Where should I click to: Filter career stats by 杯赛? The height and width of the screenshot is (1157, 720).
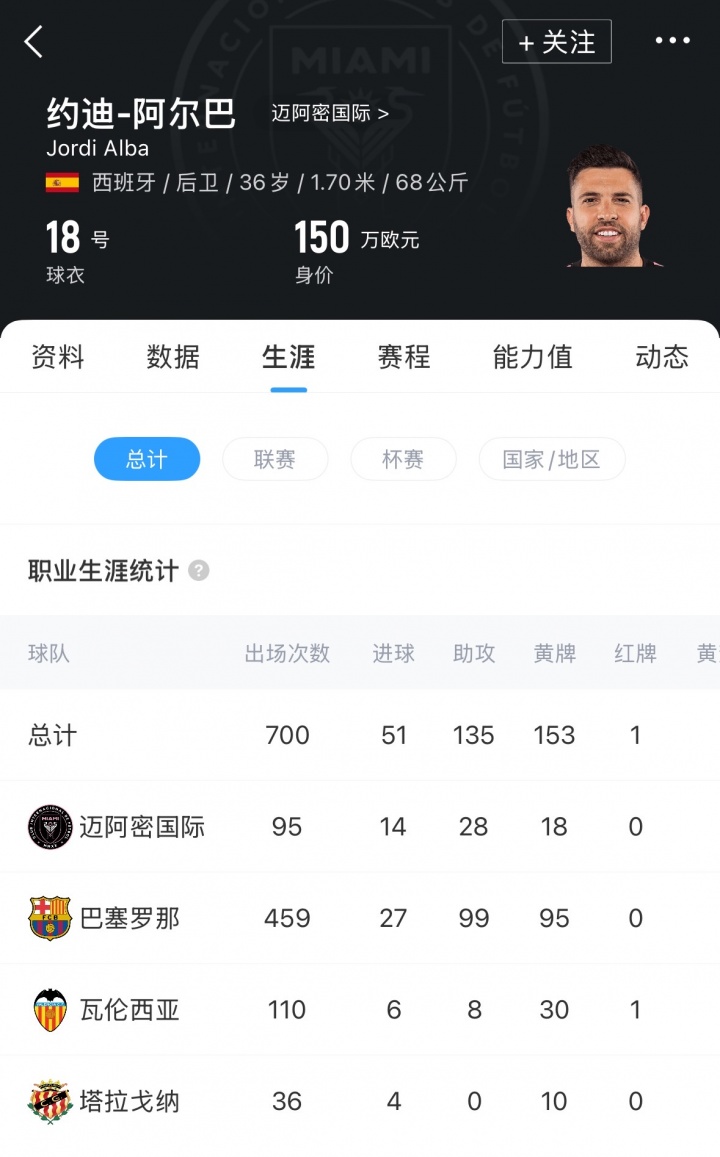pos(403,459)
